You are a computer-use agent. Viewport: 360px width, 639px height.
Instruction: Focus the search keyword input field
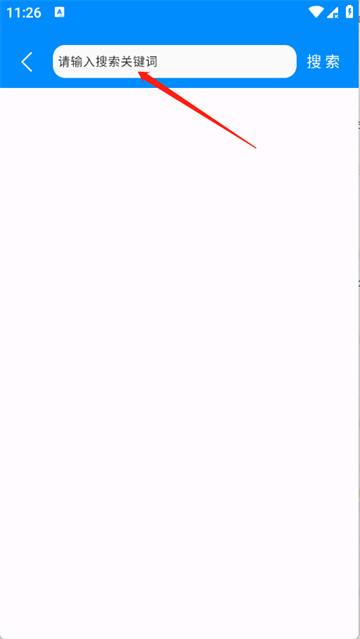(x=174, y=62)
